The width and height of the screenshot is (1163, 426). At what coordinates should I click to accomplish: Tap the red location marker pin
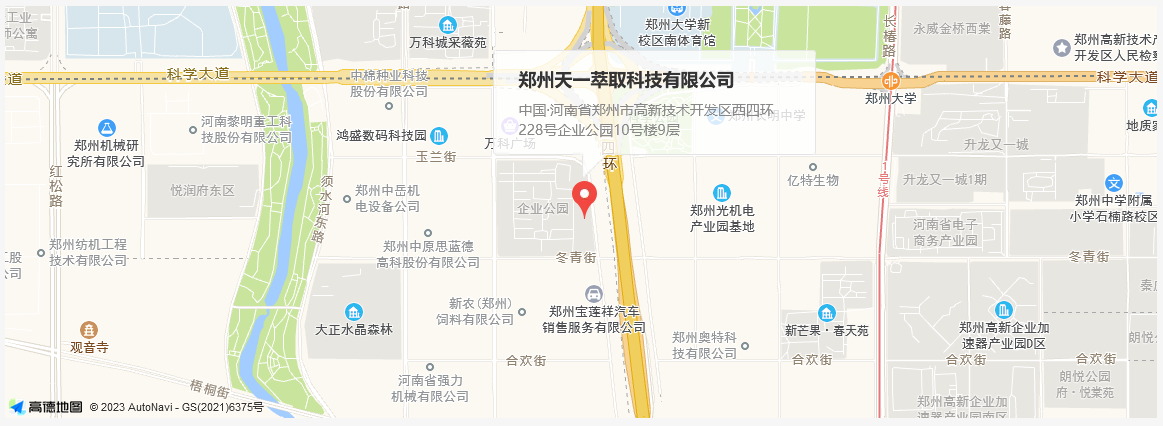point(584,196)
